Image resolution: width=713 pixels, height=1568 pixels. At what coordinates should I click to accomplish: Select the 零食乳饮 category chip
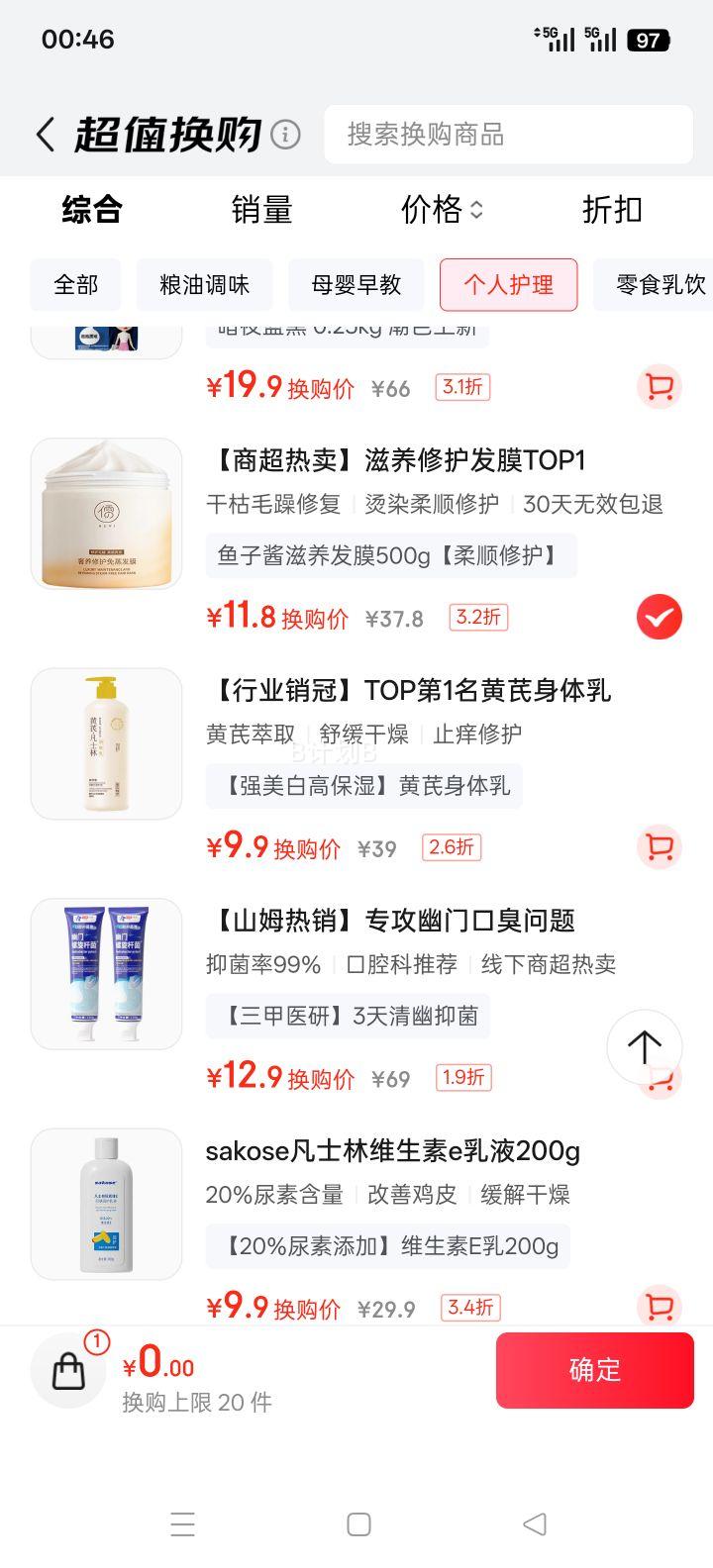[659, 285]
